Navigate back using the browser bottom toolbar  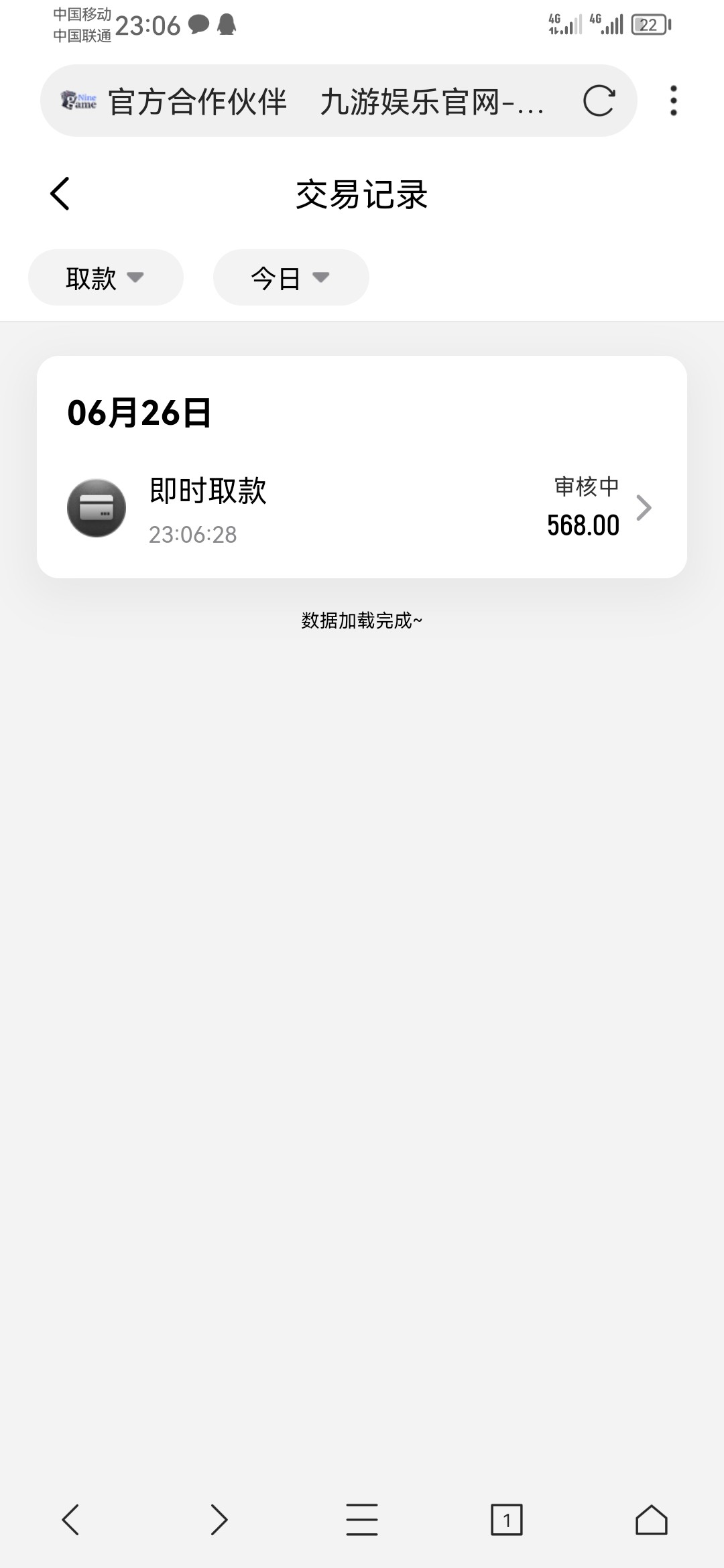71,1519
